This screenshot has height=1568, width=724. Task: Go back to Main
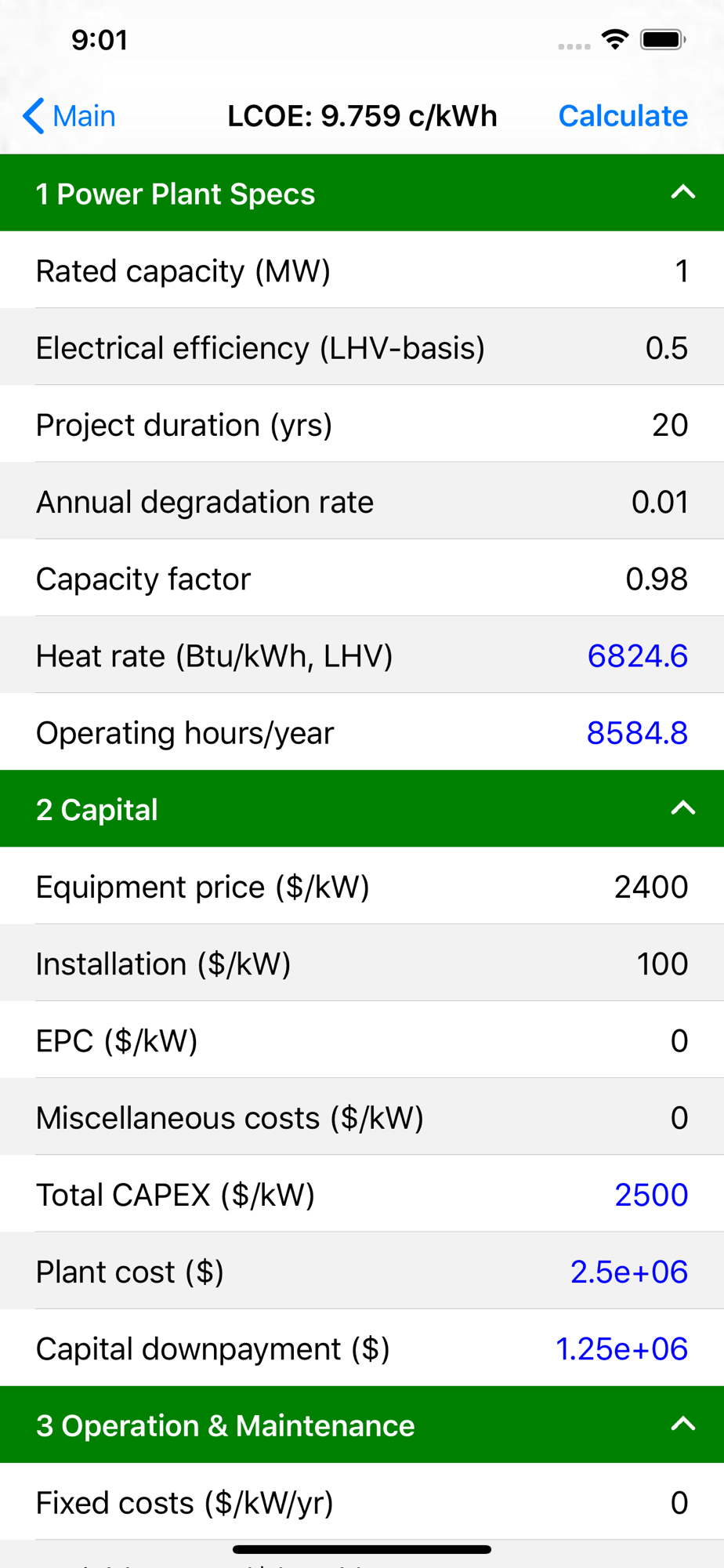tap(69, 116)
